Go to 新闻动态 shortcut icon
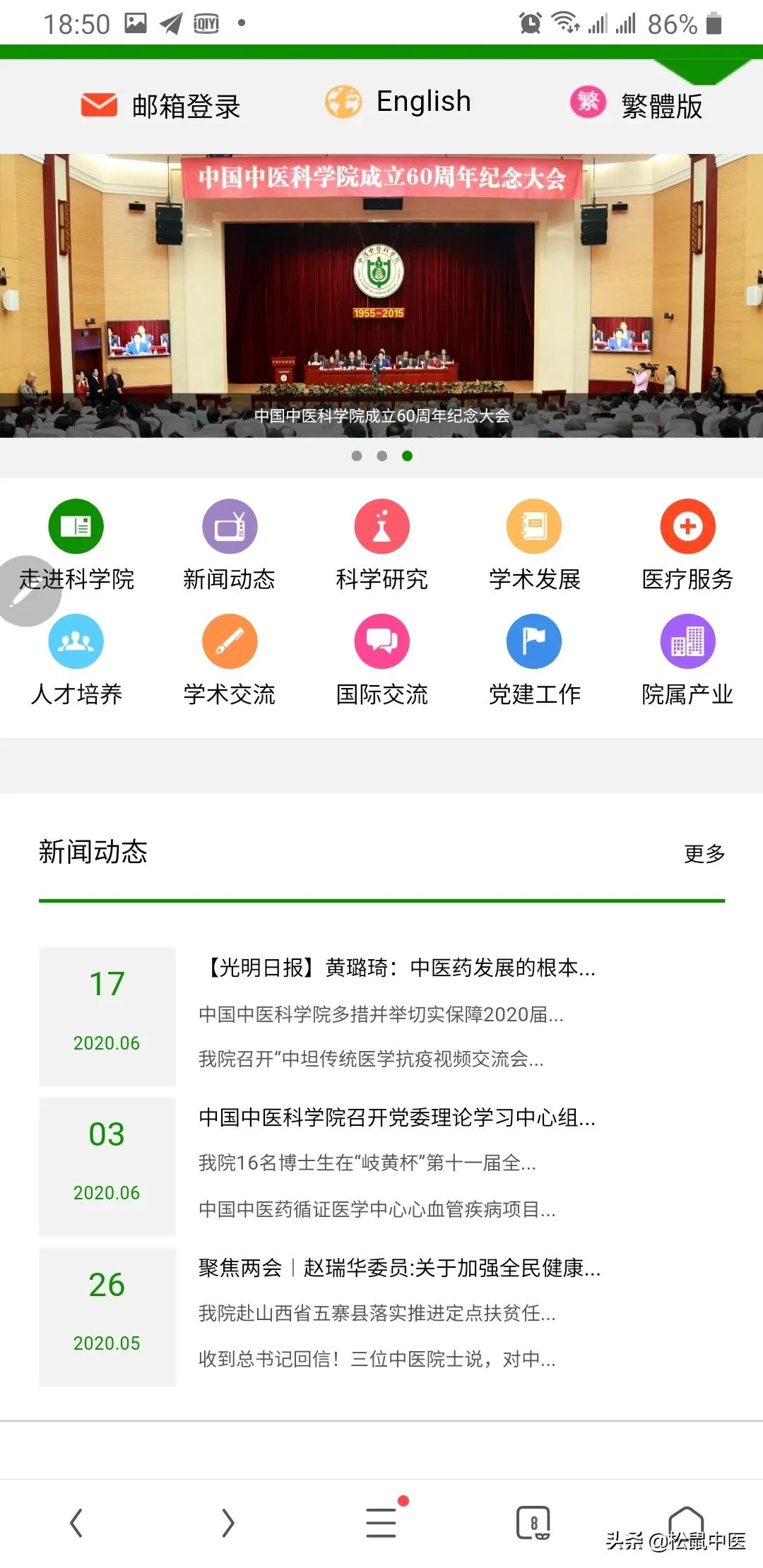The image size is (763, 1568). (230, 528)
